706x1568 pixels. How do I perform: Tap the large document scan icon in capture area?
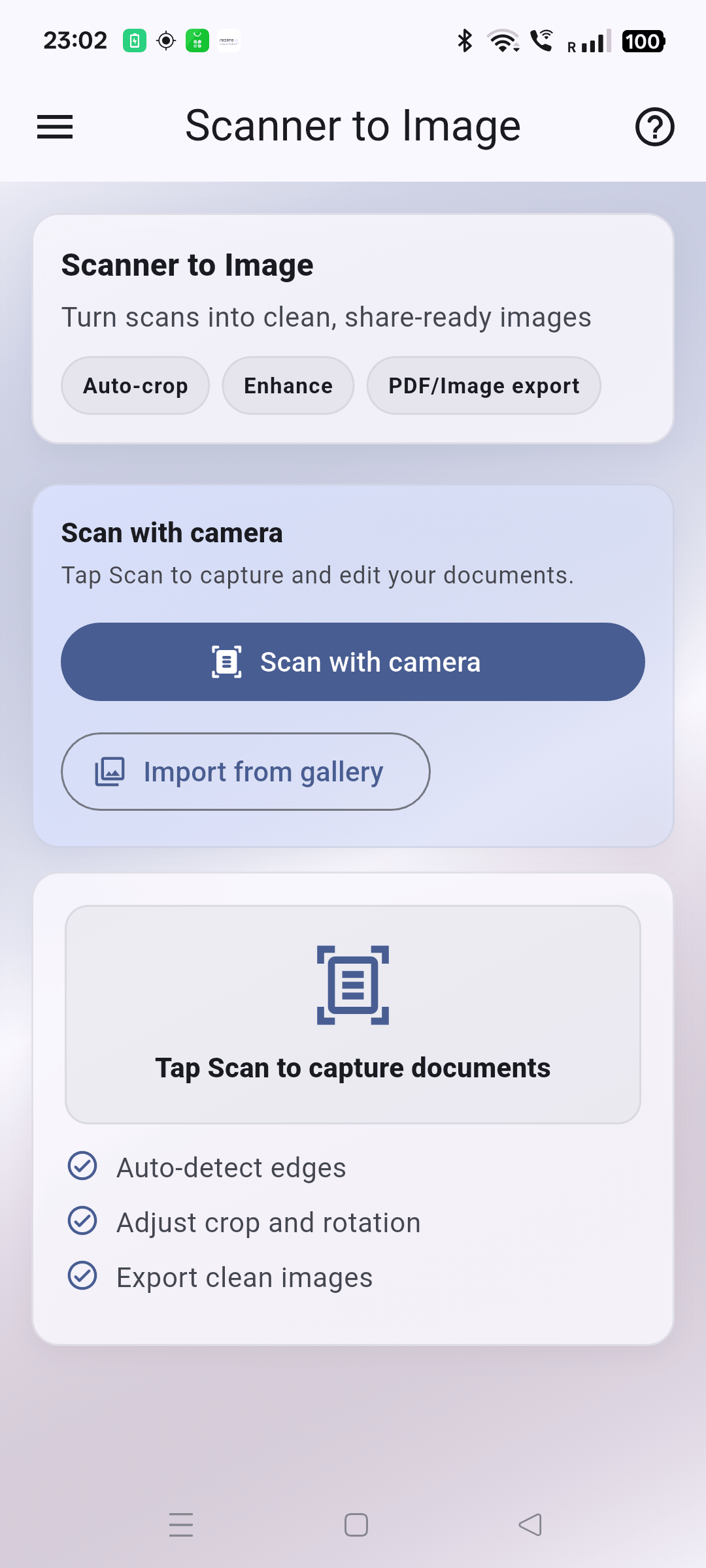[352, 985]
